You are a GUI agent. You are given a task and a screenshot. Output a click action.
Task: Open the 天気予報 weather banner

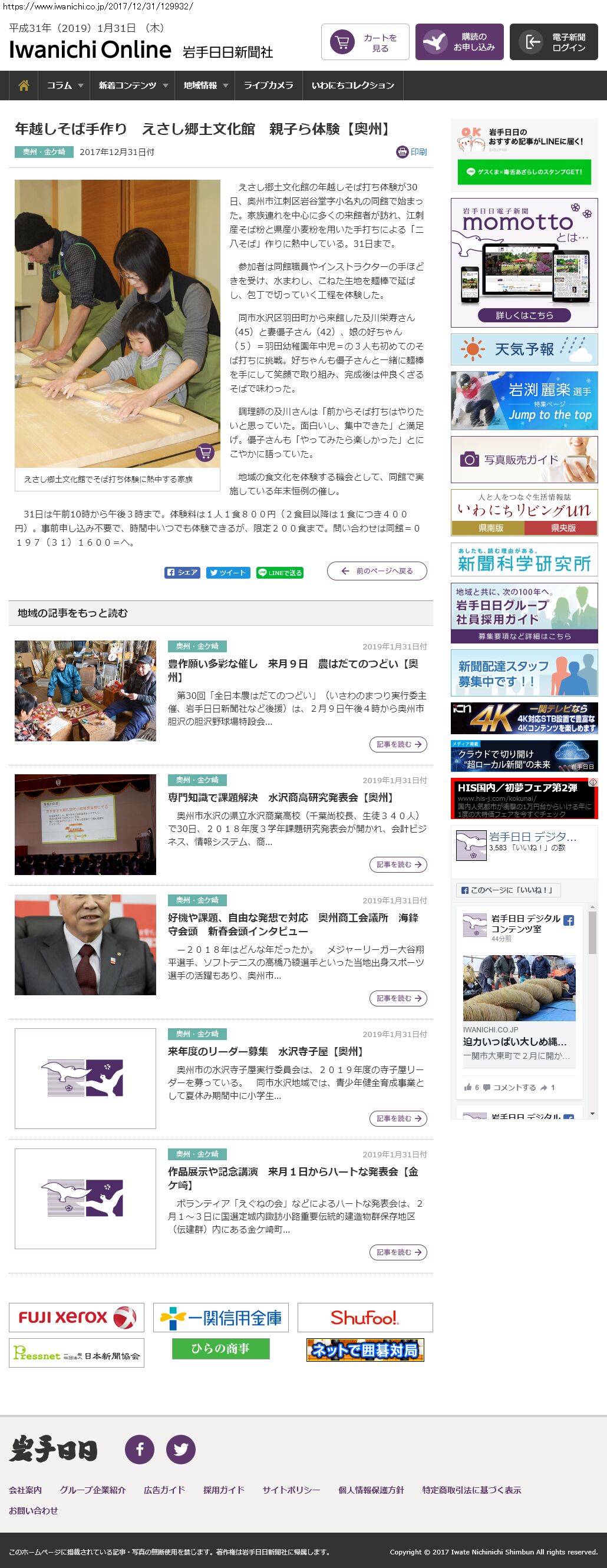pyautogui.click(x=523, y=349)
